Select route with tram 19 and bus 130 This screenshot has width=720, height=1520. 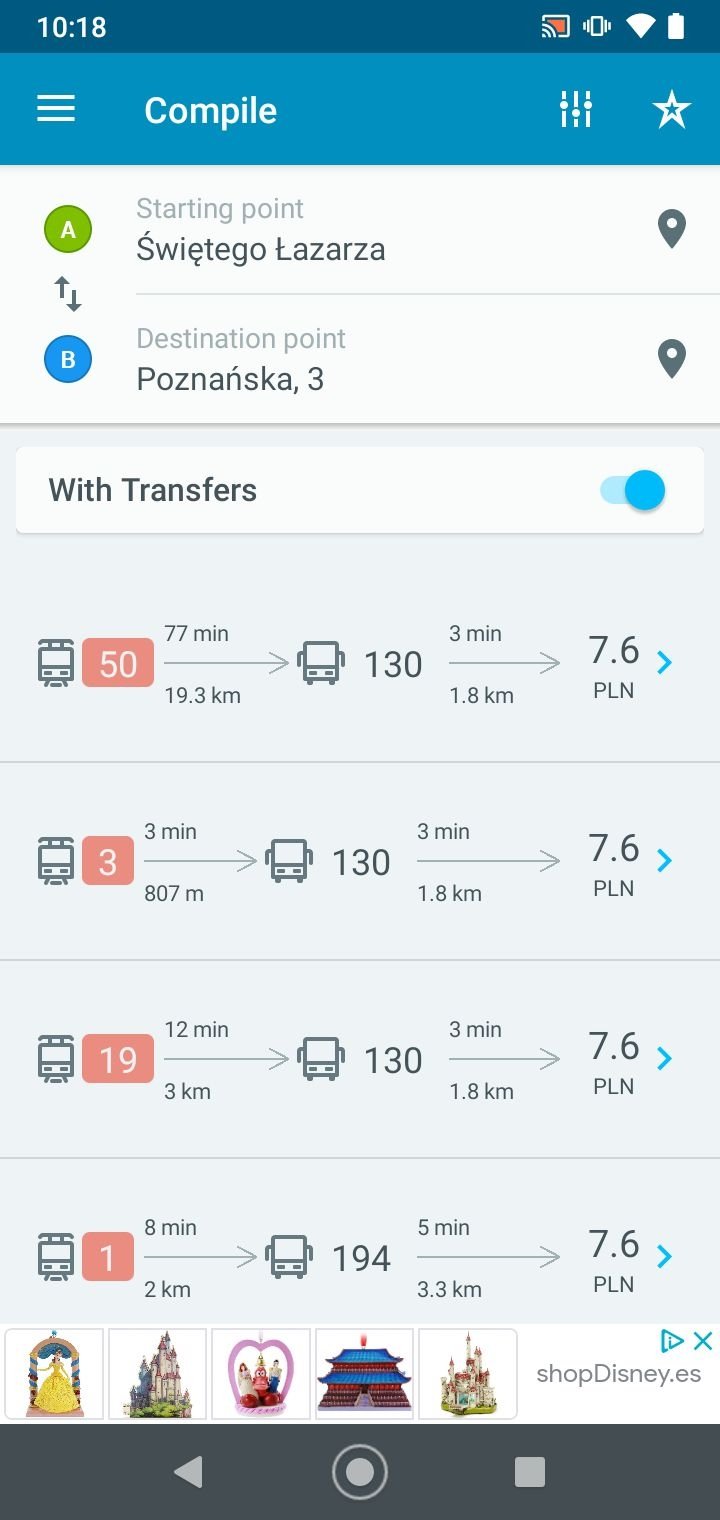(x=360, y=1059)
